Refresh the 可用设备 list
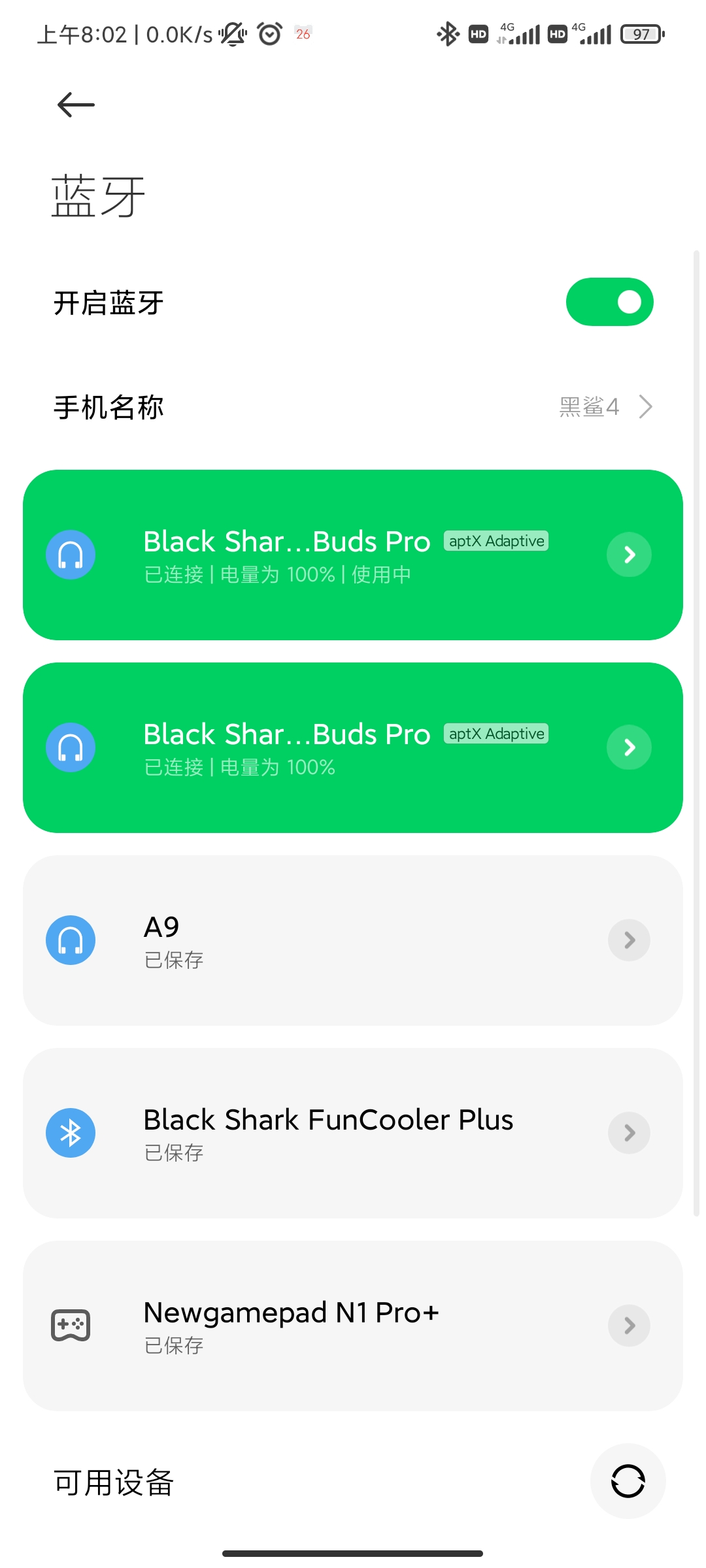706x1568 pixels. (x=628, y=1481)
